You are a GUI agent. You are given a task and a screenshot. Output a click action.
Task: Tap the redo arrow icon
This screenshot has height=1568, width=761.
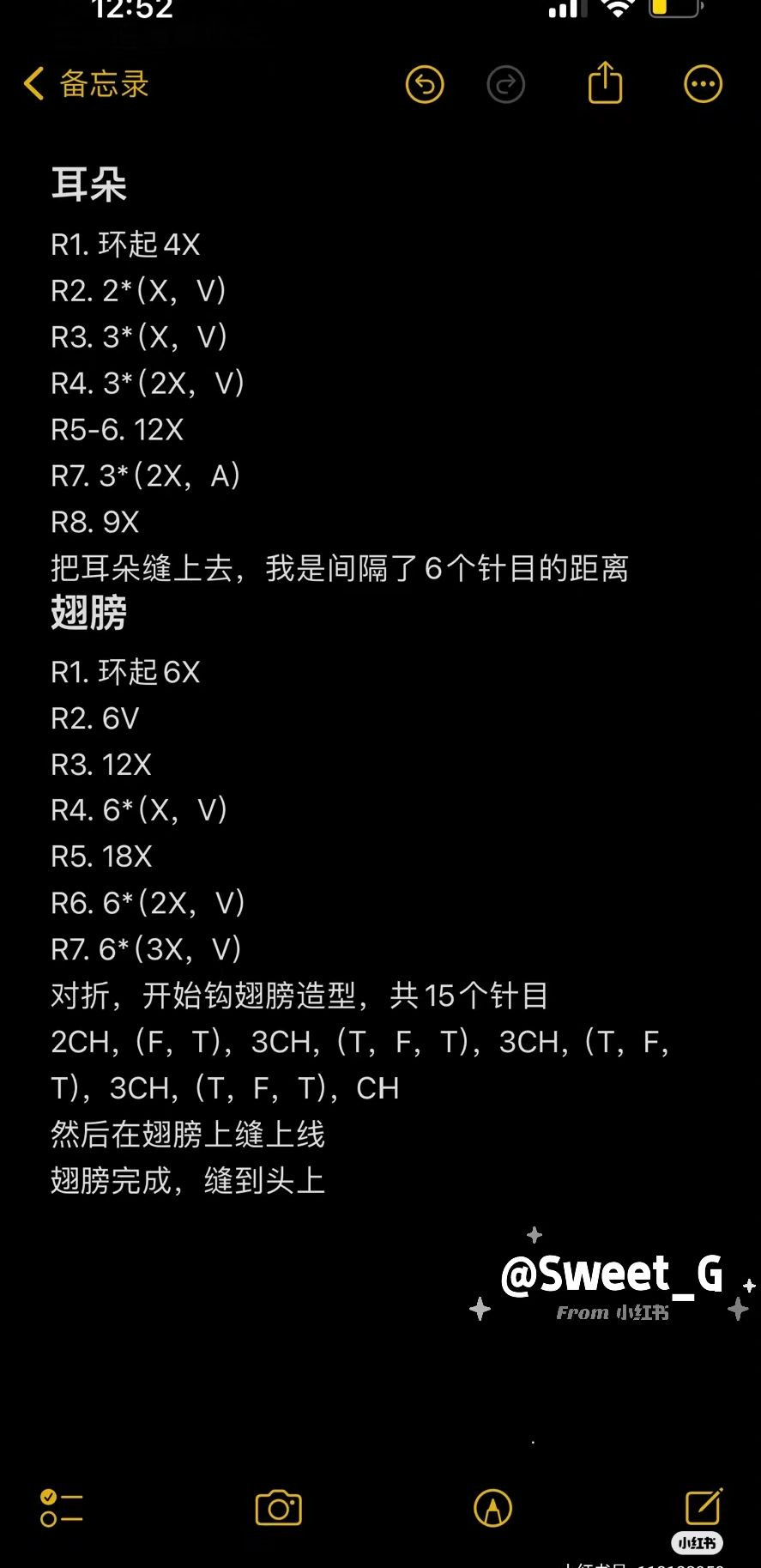coord(505,84)
